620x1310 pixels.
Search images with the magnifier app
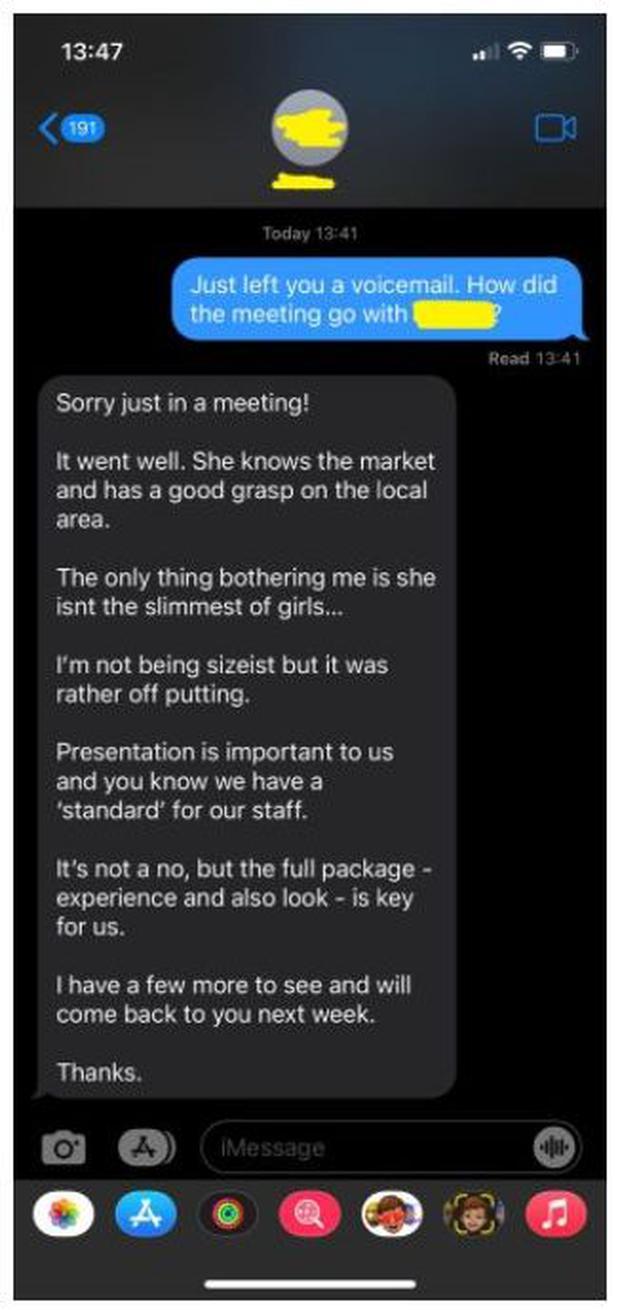tap(309, 1214)
